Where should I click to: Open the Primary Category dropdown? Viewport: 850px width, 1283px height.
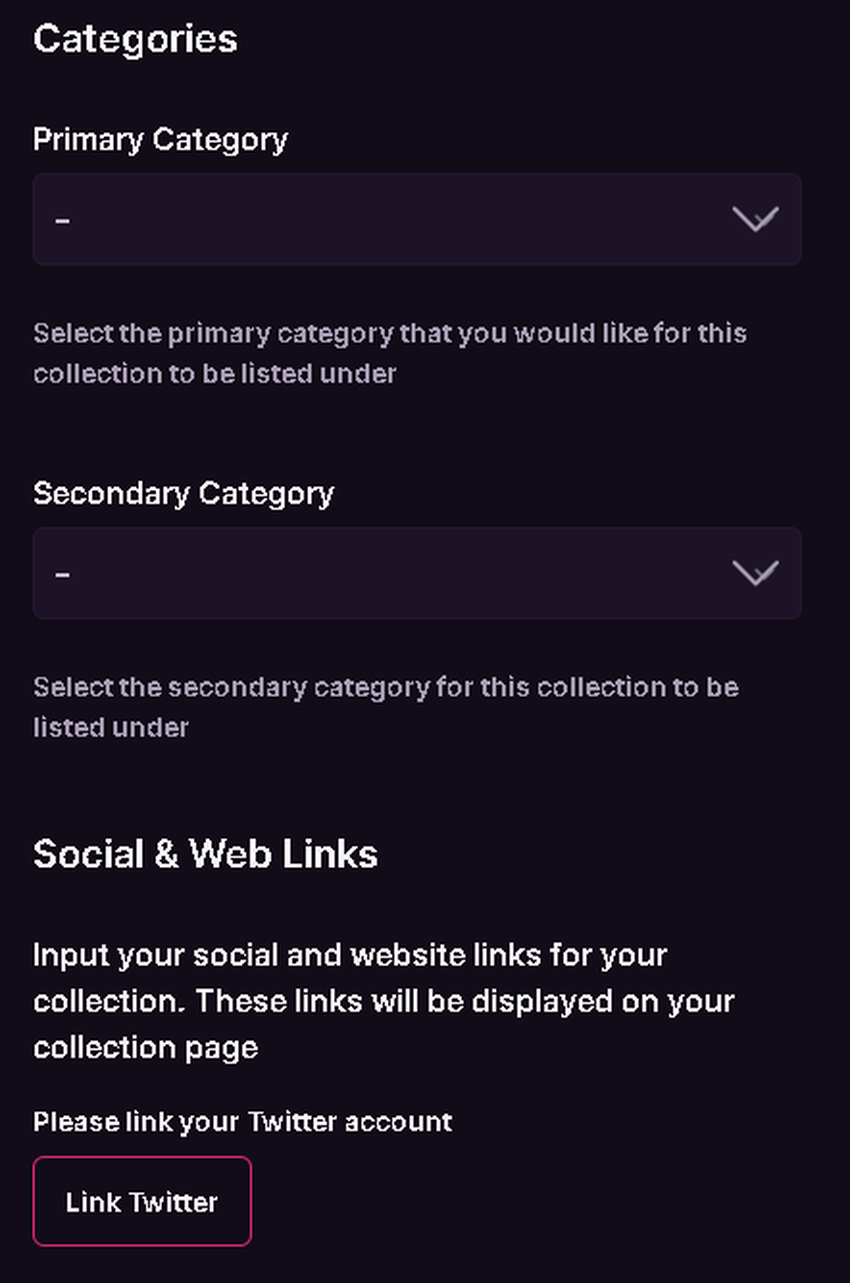[x=417, y=219]
